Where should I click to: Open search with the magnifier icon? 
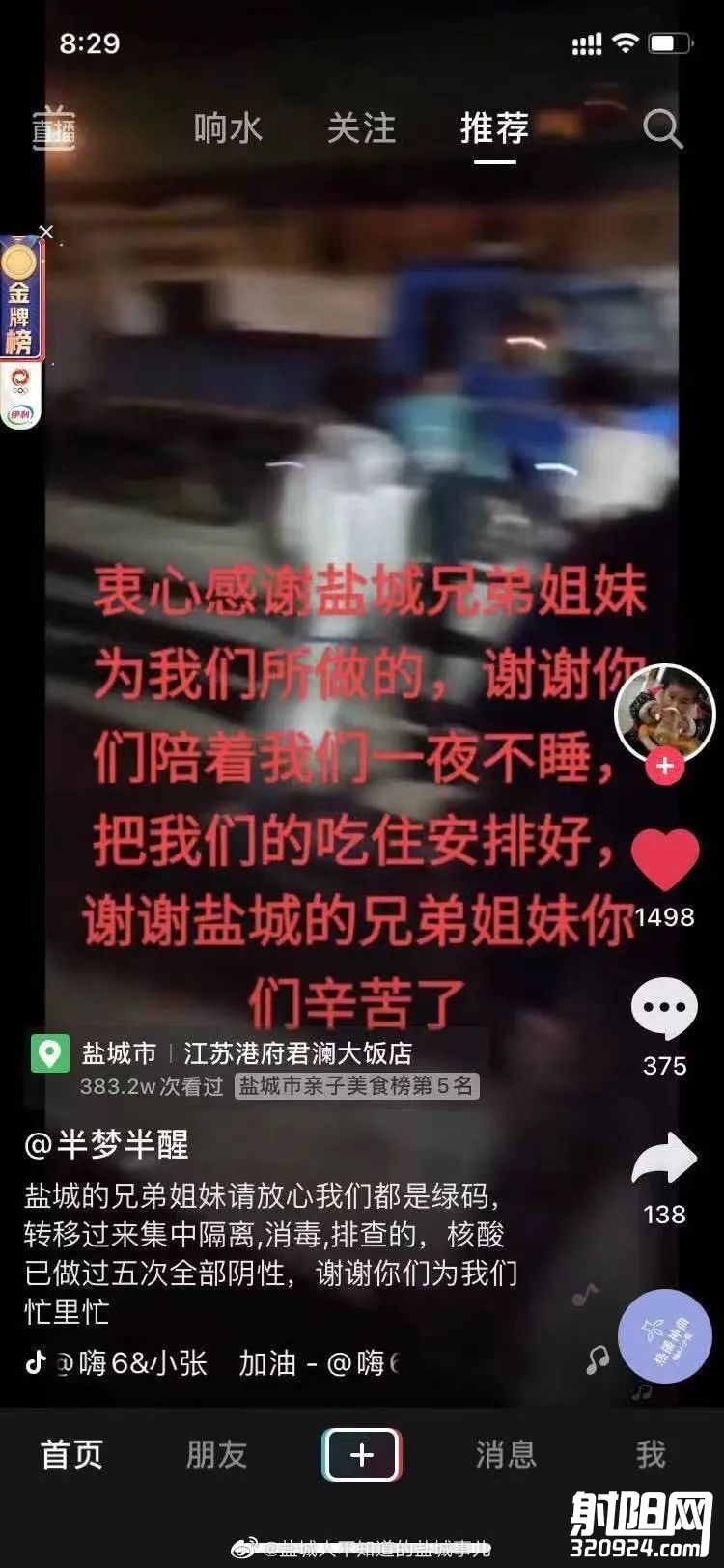coord(662,128)
